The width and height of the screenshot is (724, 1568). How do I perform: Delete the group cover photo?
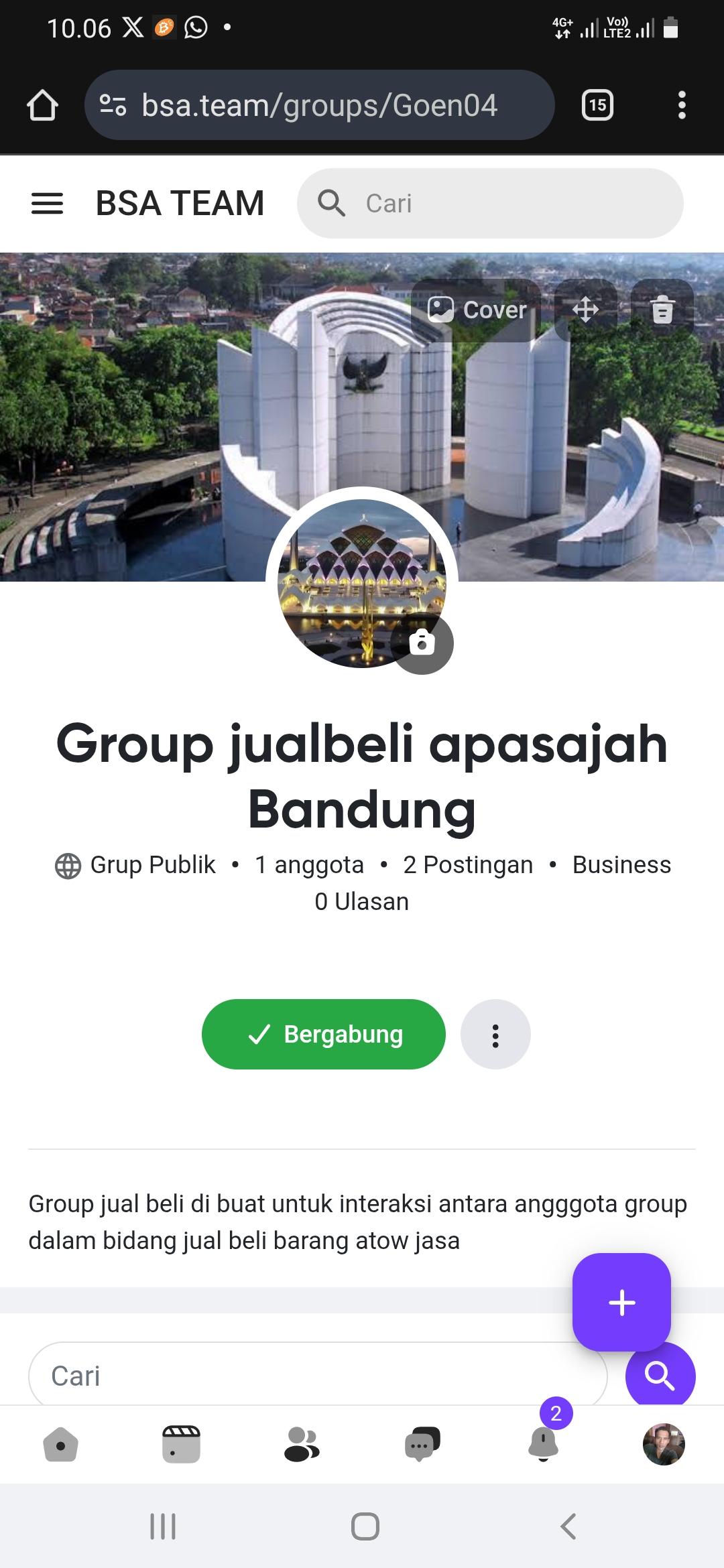(x=662, y=310)
